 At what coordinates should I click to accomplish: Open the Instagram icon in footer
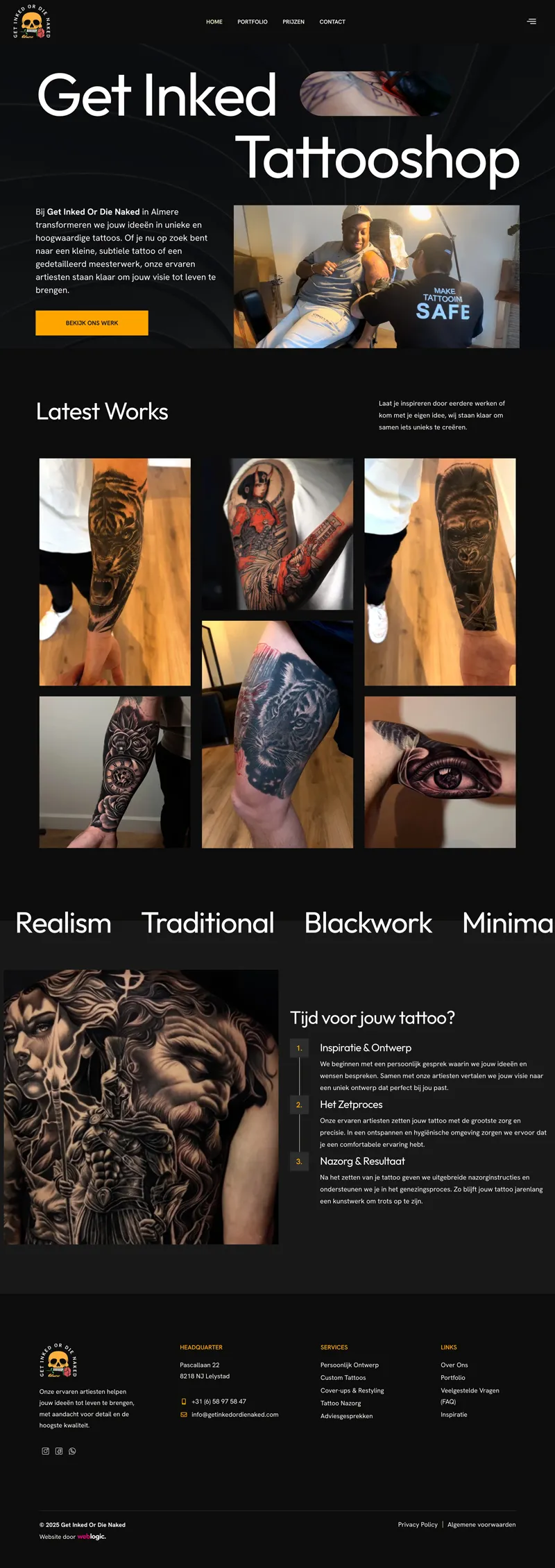point(46,1451)
